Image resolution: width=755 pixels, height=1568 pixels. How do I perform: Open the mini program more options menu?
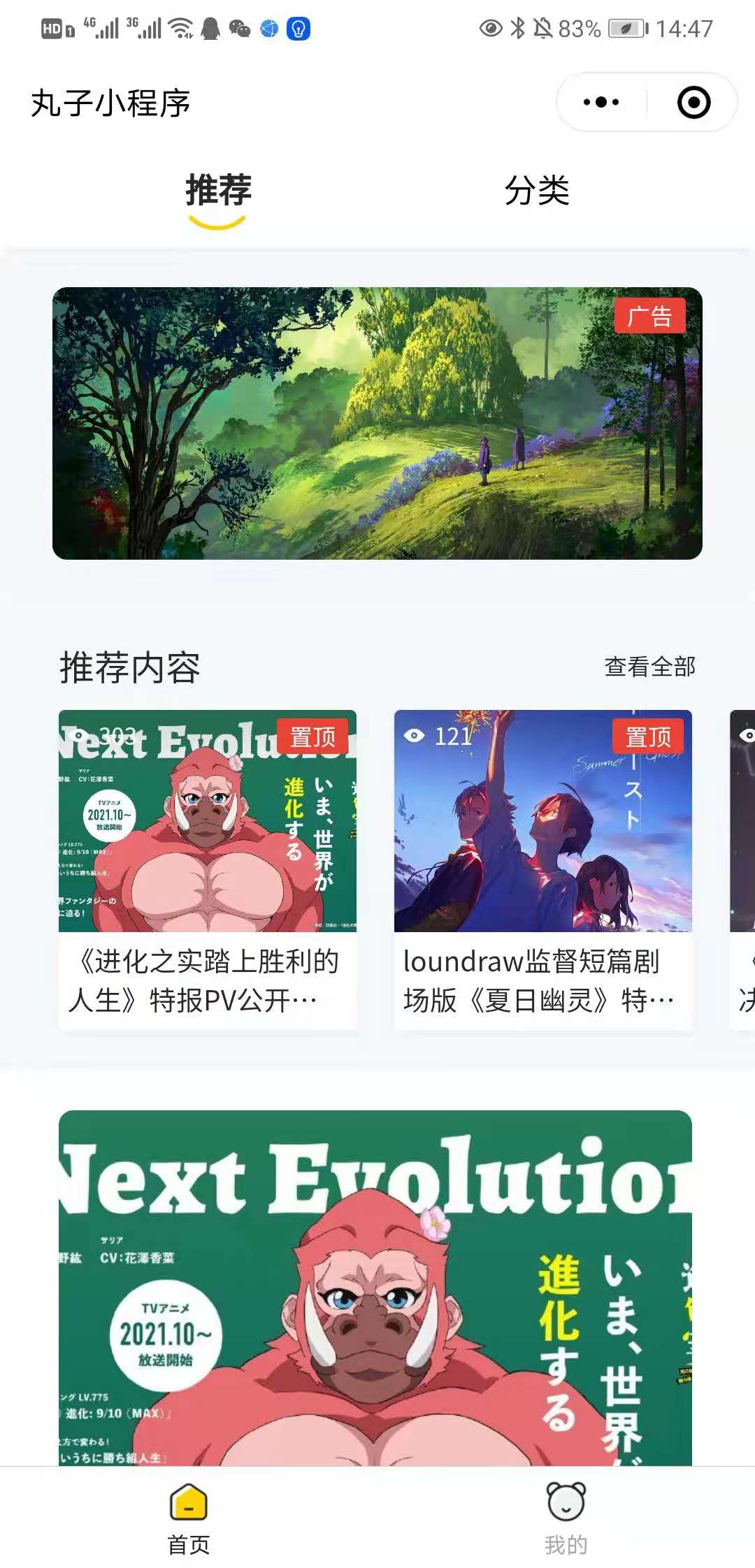click(x=601, y=103)
